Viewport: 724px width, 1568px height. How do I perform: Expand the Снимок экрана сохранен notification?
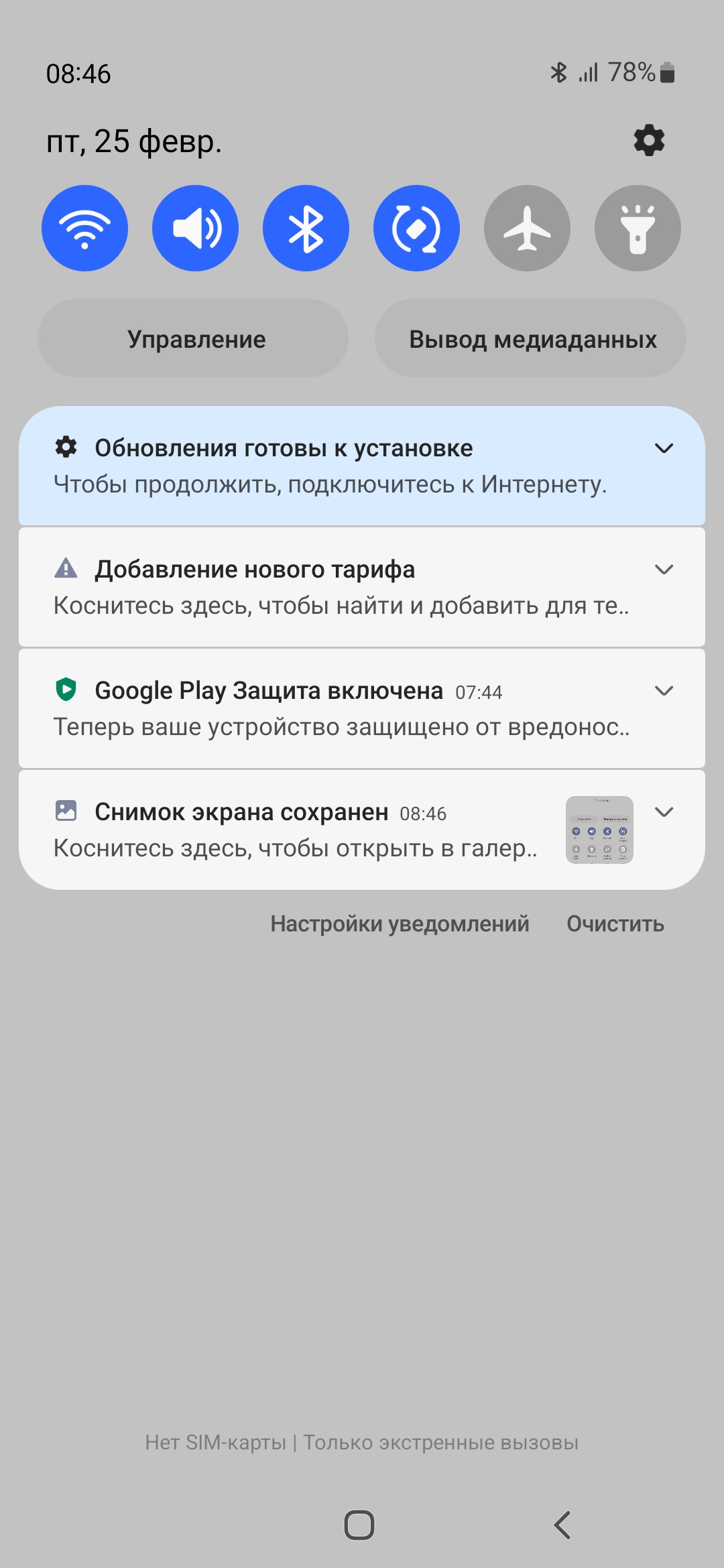(x=664, y=812)
